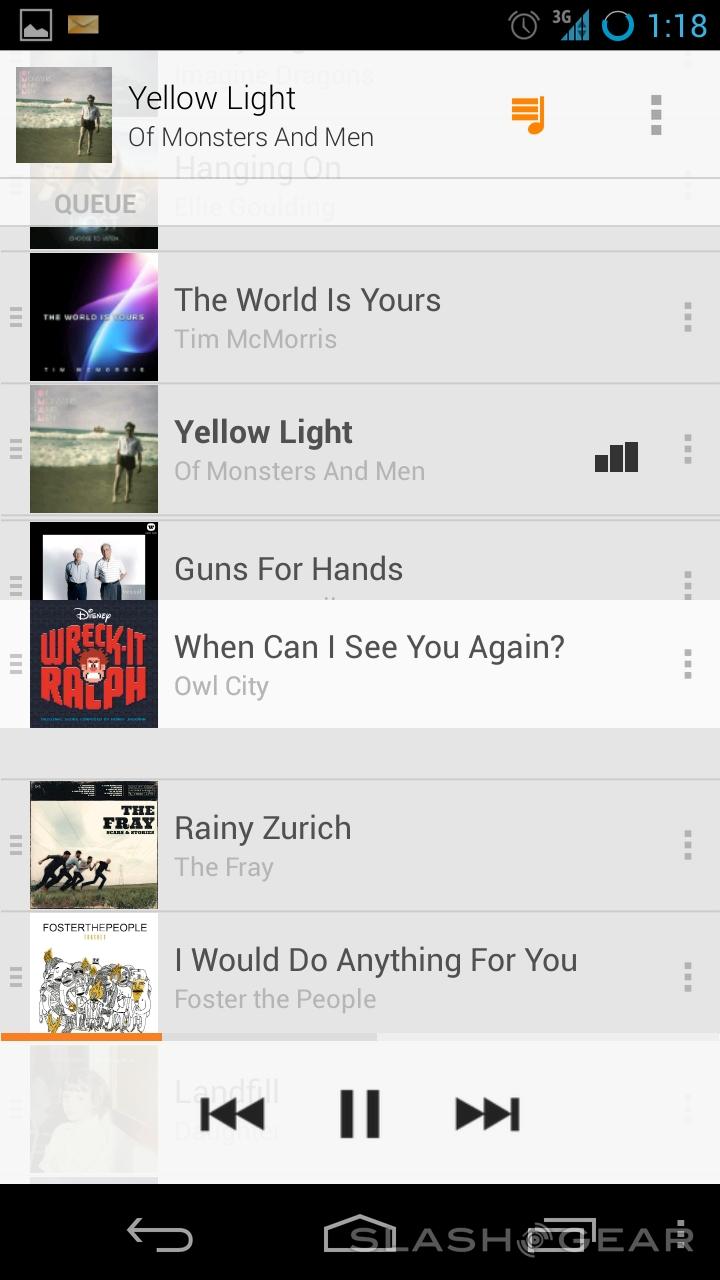Open the overflow menu beside the queue icon
Viewport: 720px width, 1280px height.
(656, 116)
